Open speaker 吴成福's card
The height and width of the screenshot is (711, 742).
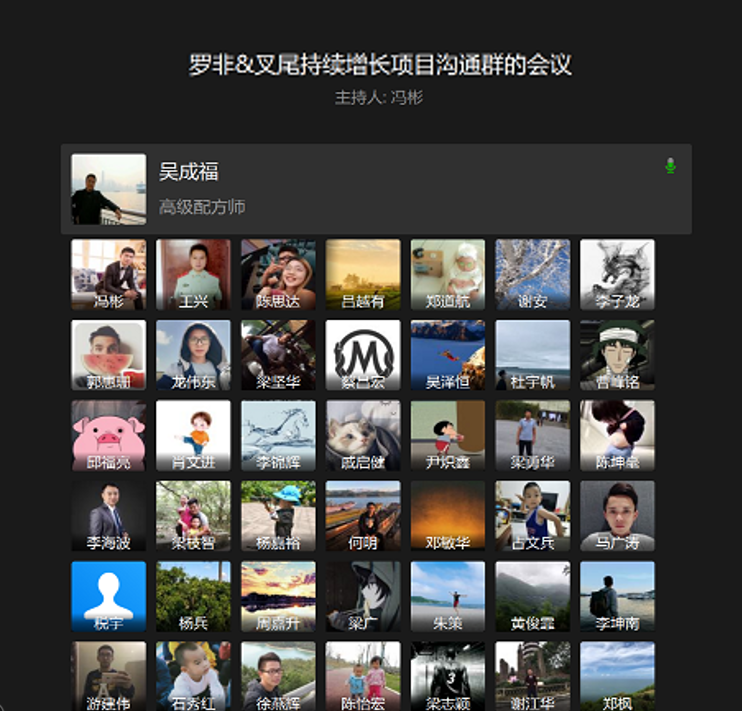click(x=375, y=189)
